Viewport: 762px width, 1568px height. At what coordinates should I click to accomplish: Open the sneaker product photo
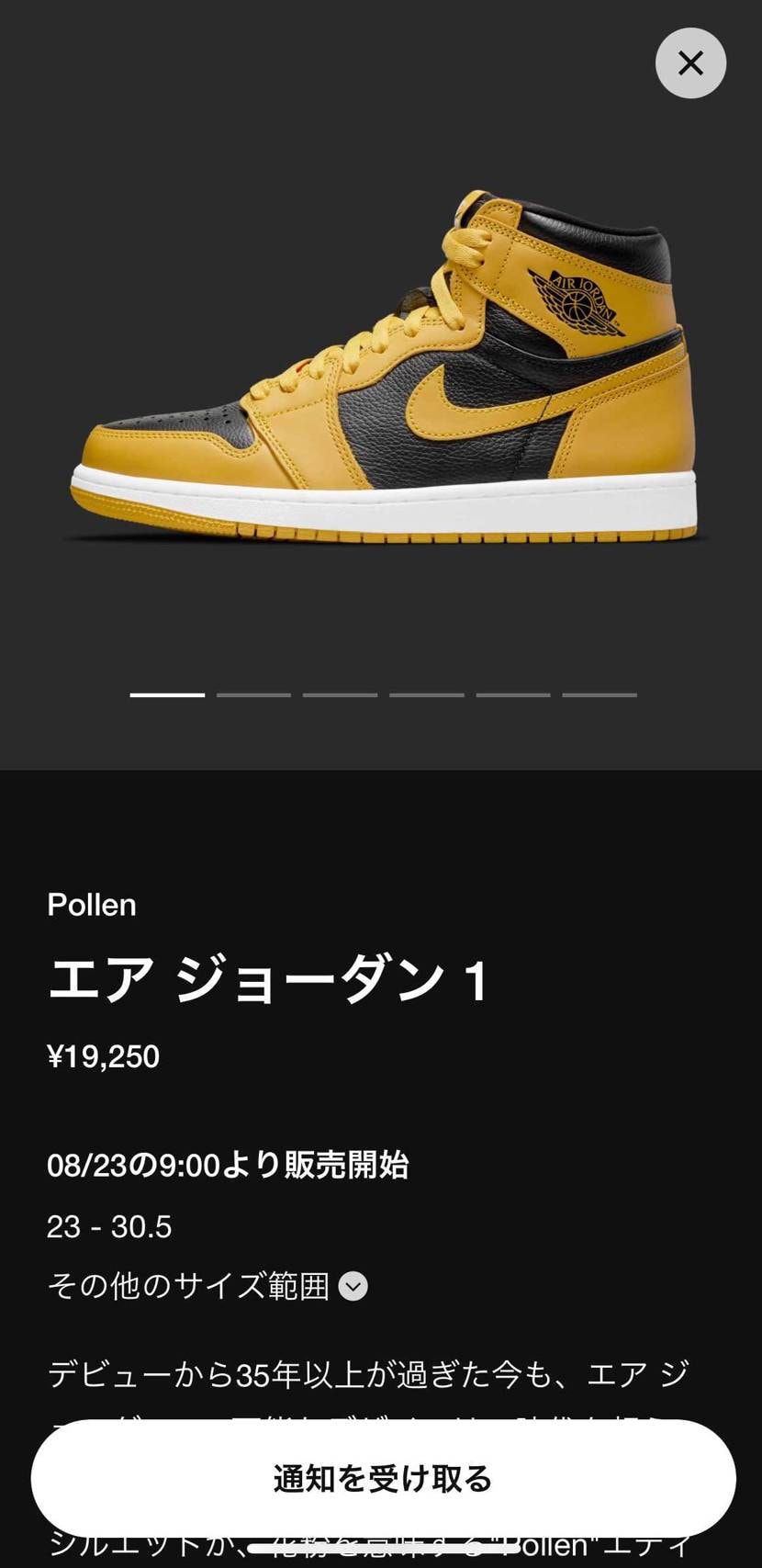tap(381, 367)
